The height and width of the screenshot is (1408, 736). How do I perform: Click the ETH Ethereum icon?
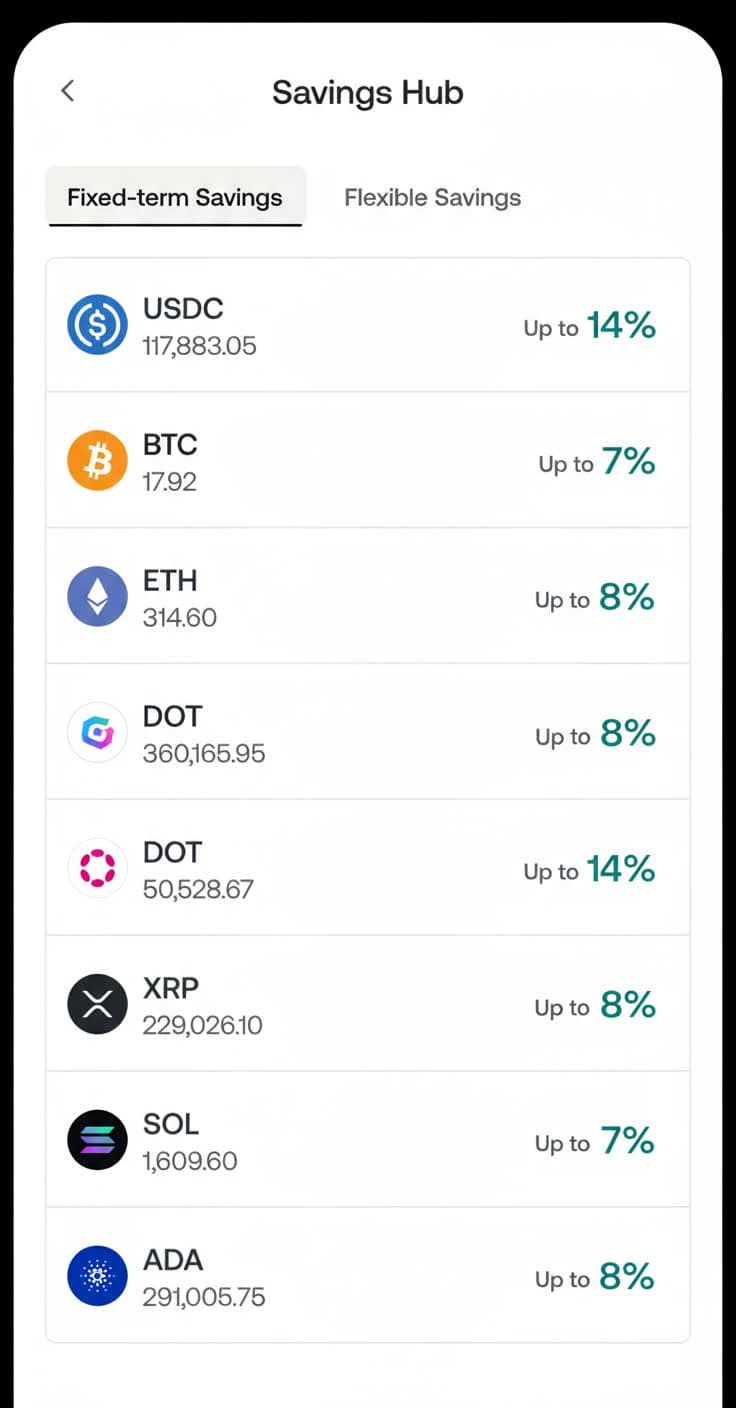click(x=96, y=596)
